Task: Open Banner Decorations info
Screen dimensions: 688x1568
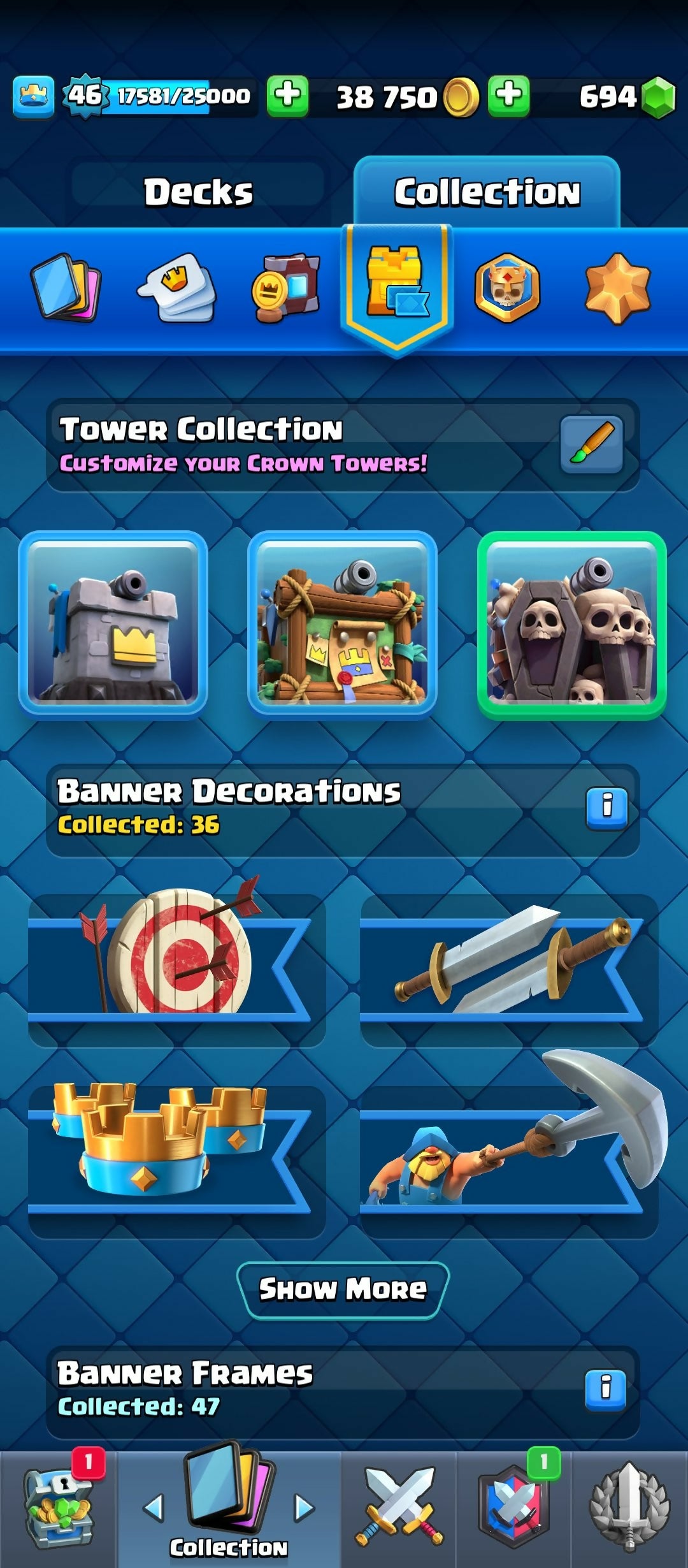Action: tap(606, 806)
